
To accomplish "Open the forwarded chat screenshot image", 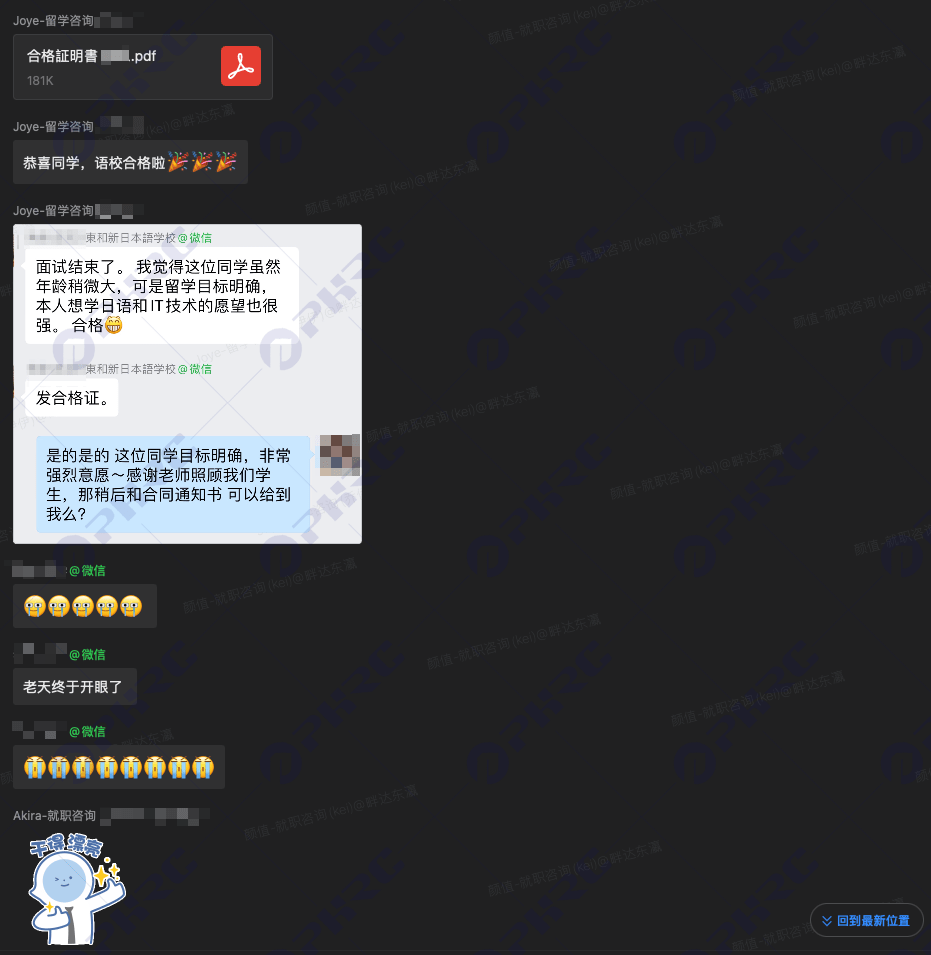I will 187,383.
